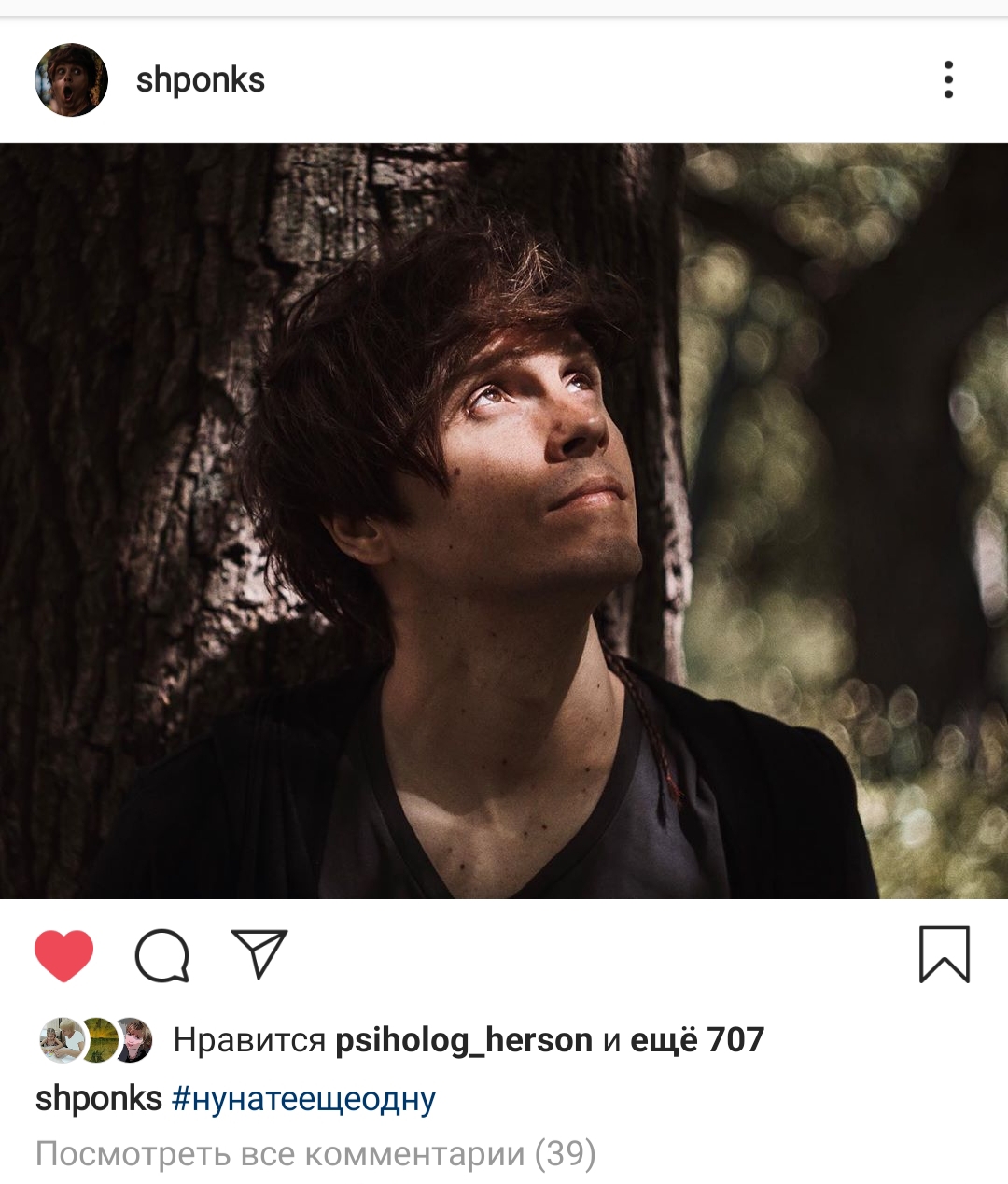This screenshot has width=1008, height=1184.
Task: Open shponks profile picture in header
Action: click(x=71, y=80)
